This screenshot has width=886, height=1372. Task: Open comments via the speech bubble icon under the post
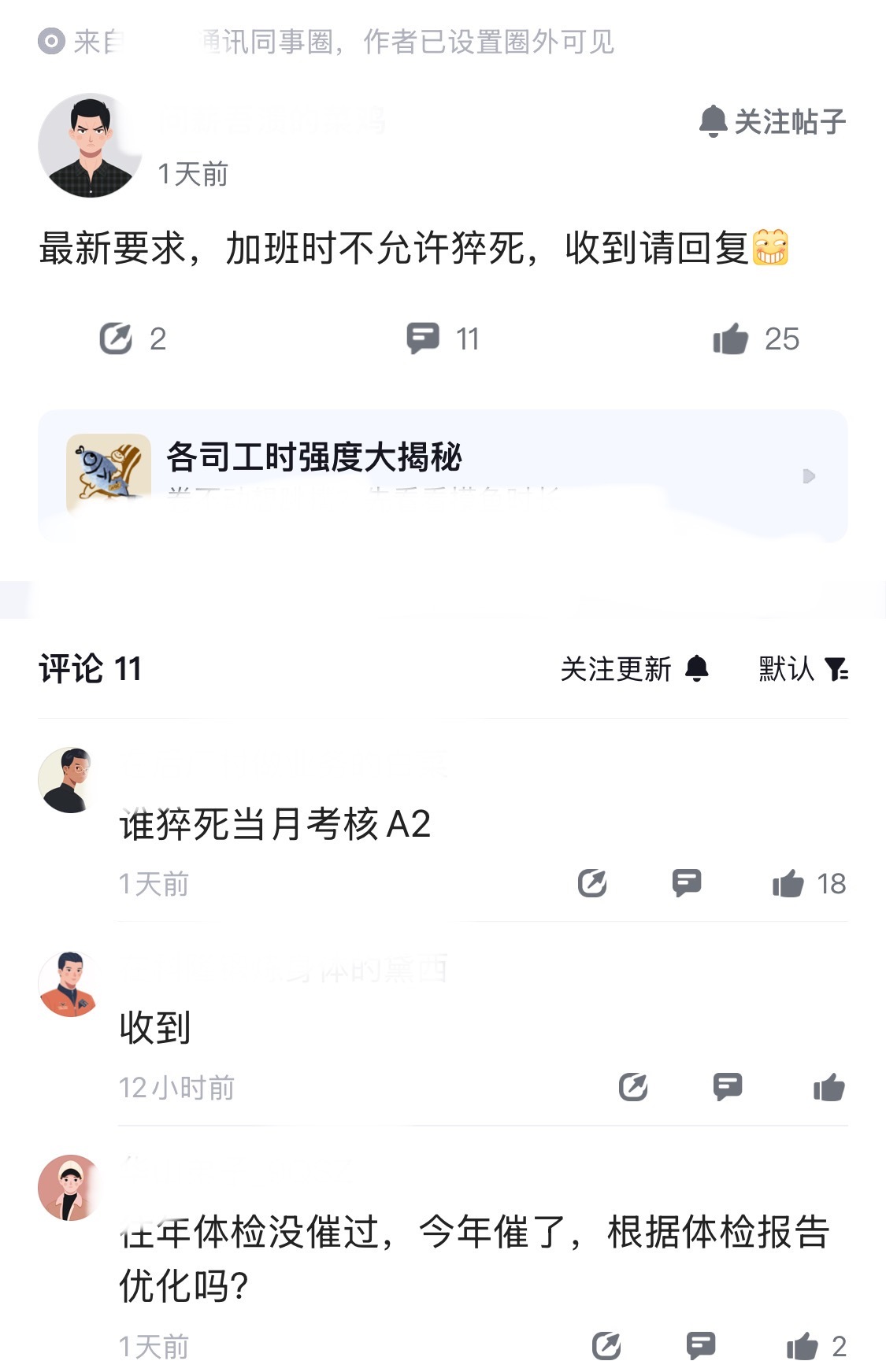point(424,338)
